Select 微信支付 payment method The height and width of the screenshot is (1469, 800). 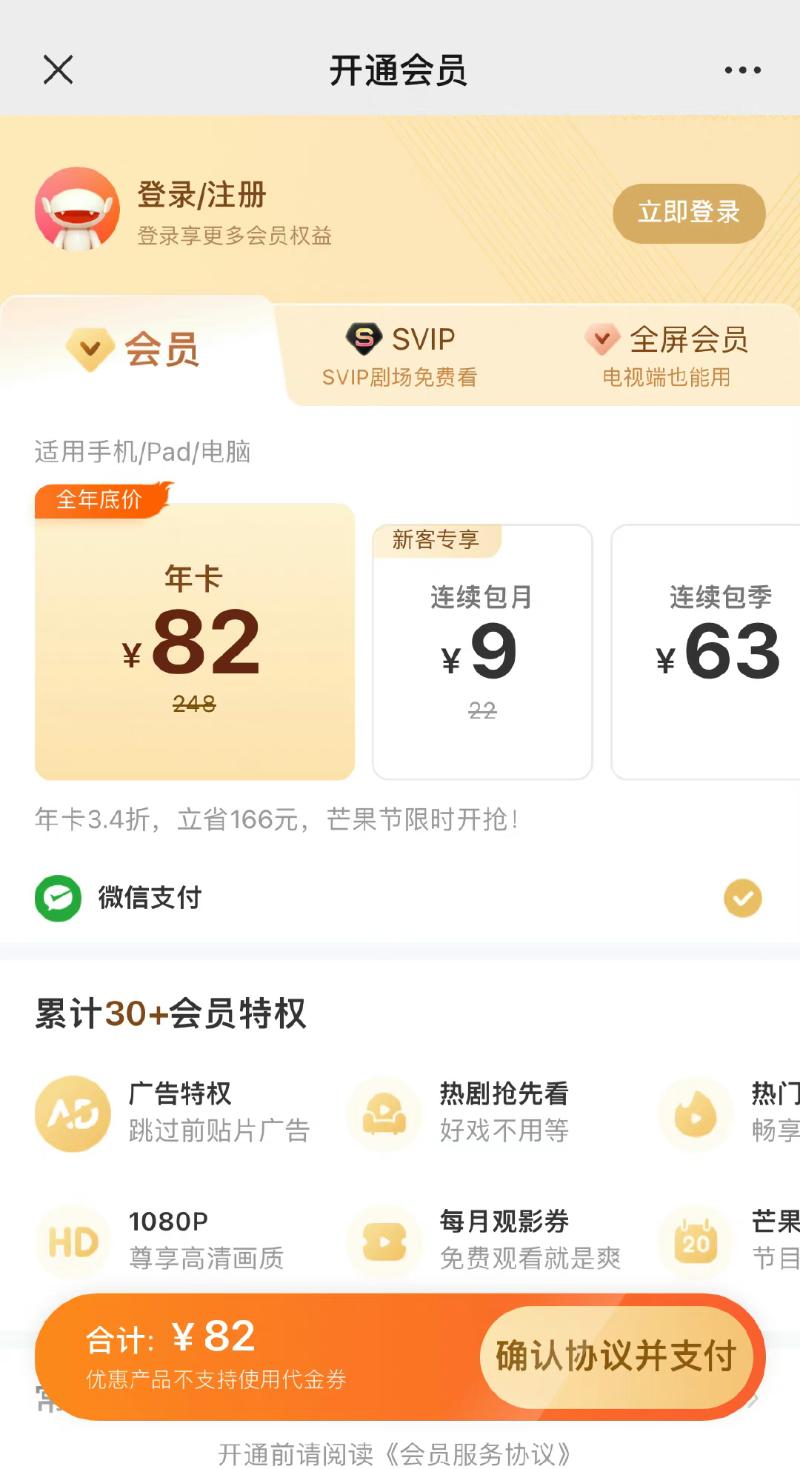pos(400,898)
